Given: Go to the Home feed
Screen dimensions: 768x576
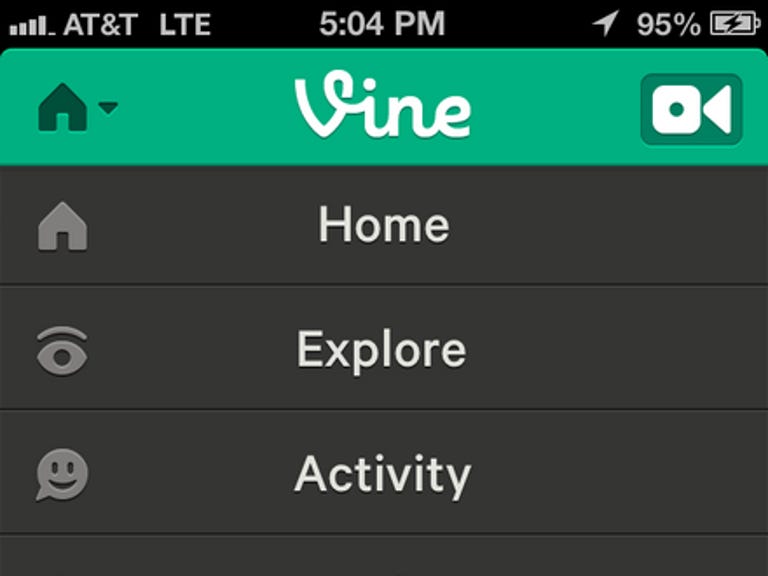Looking at the screenshot, I should [384, 225].
